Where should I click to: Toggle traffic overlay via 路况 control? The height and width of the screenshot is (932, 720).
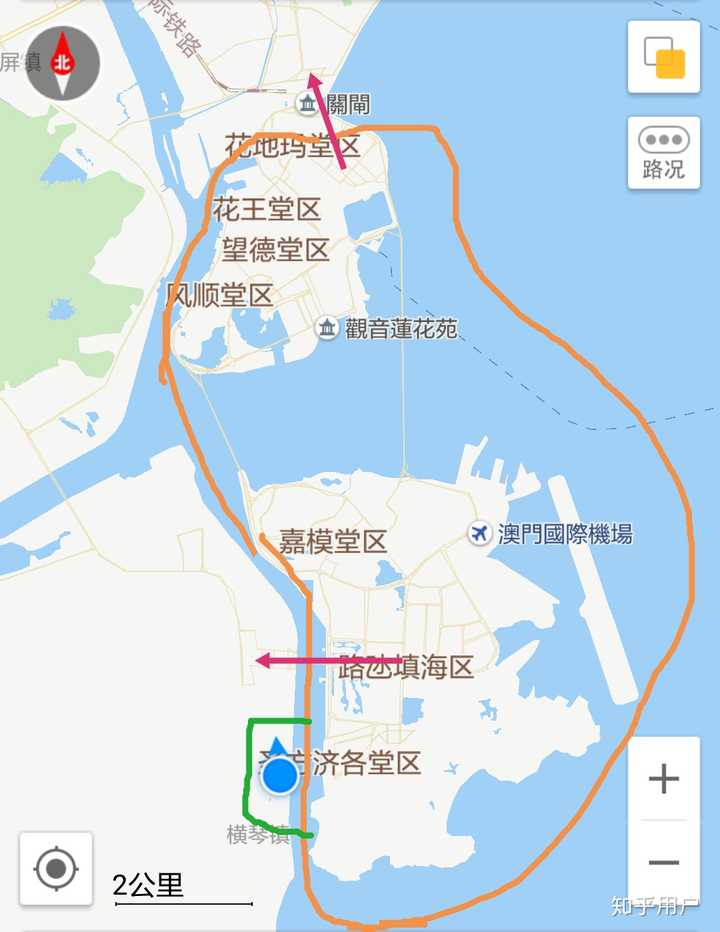pyautogui.click(x=664, y=151)
